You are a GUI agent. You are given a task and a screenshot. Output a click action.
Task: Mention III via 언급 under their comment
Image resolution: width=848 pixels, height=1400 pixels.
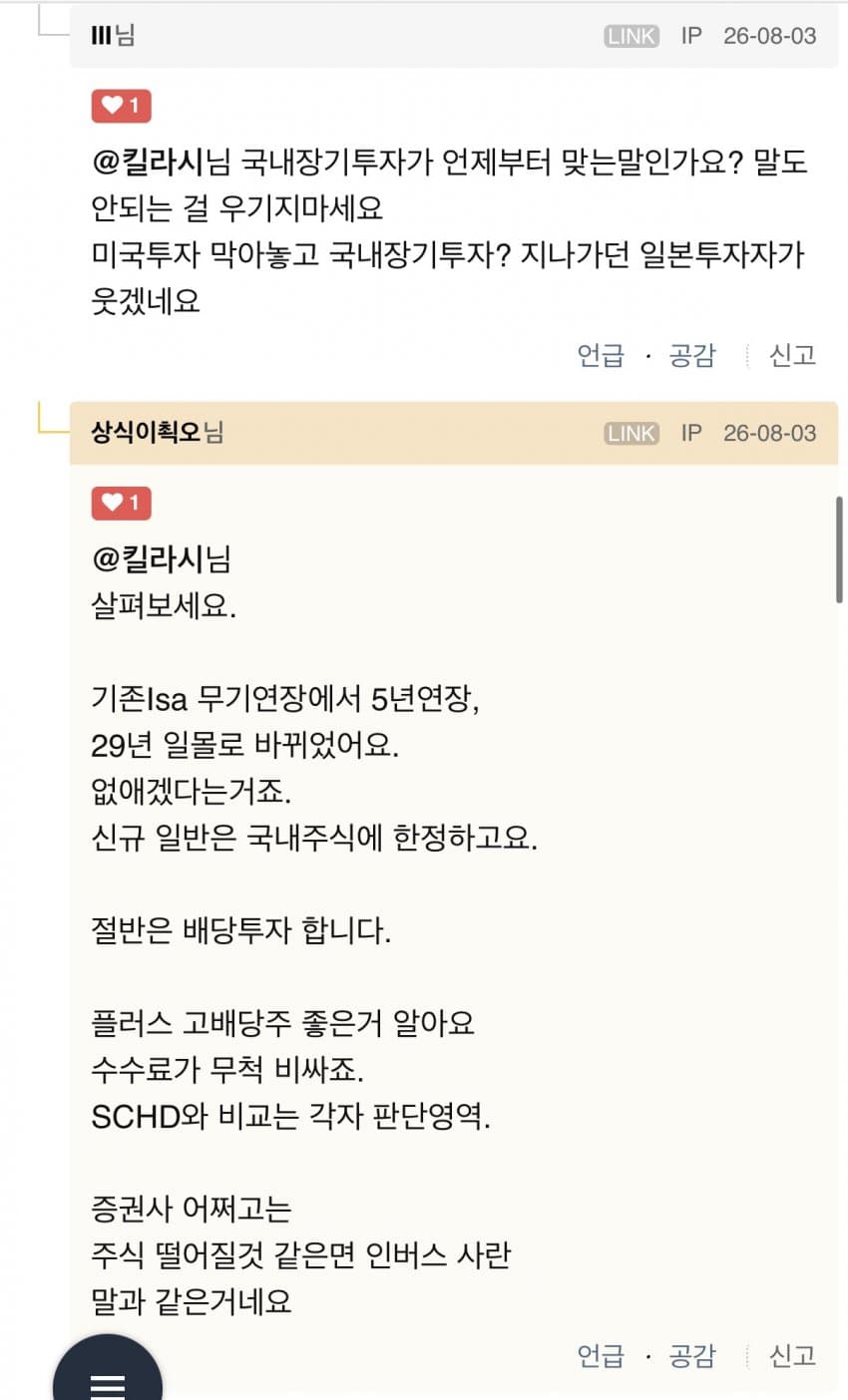pyautogui.click(x=601, y=355)
